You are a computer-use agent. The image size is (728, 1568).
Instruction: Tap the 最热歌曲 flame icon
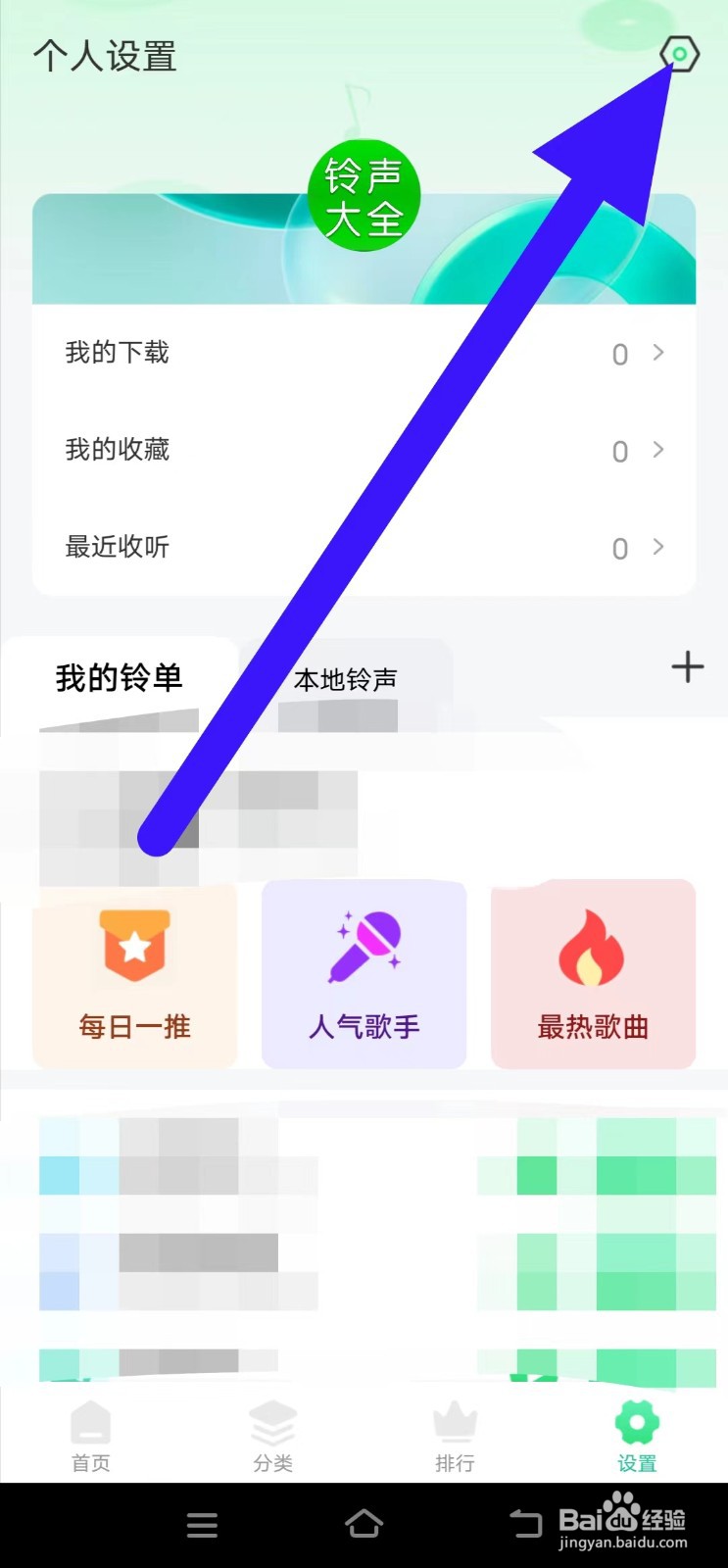593,946
